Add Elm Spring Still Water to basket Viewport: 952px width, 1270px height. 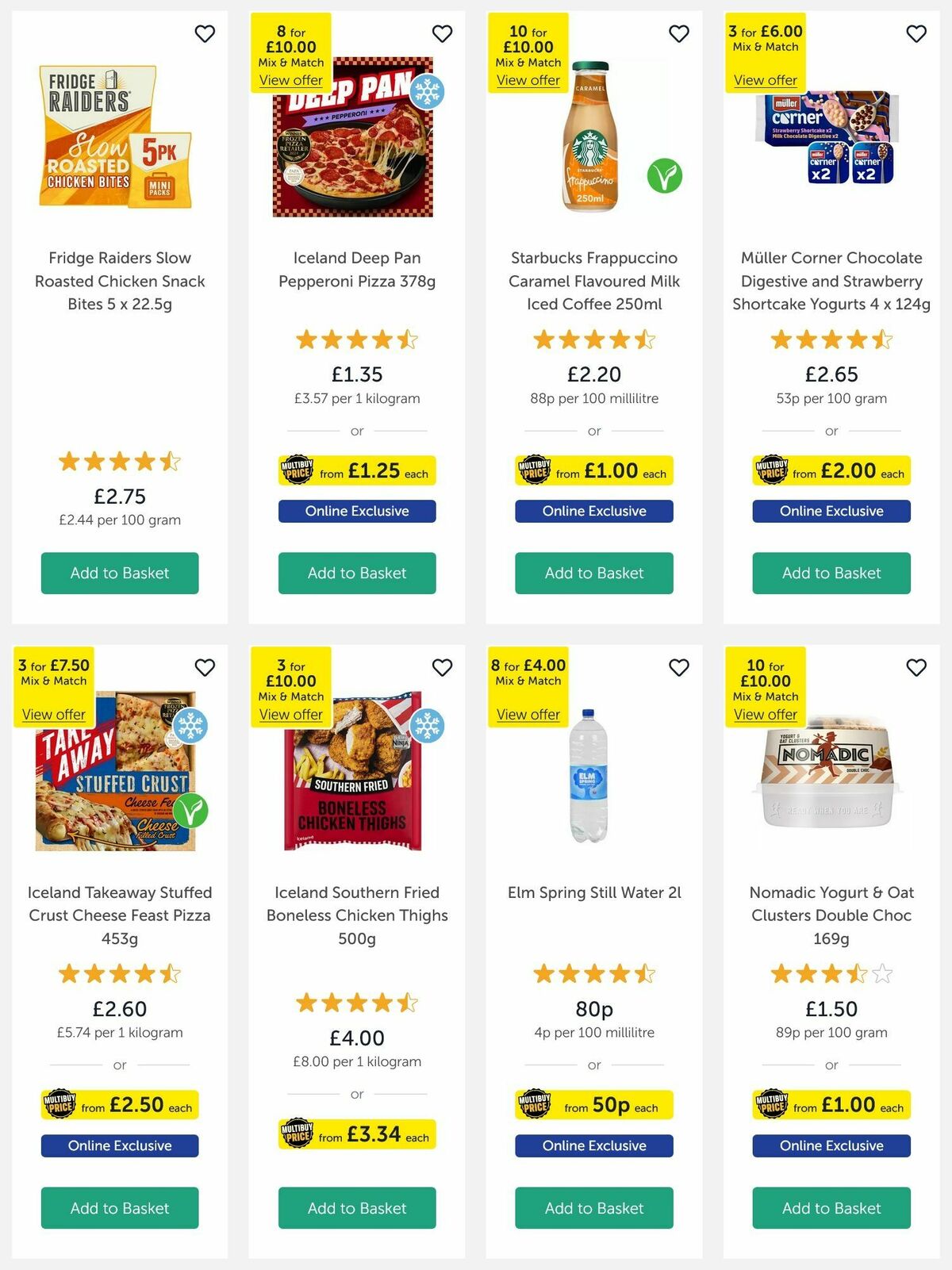pos(593,1208)
